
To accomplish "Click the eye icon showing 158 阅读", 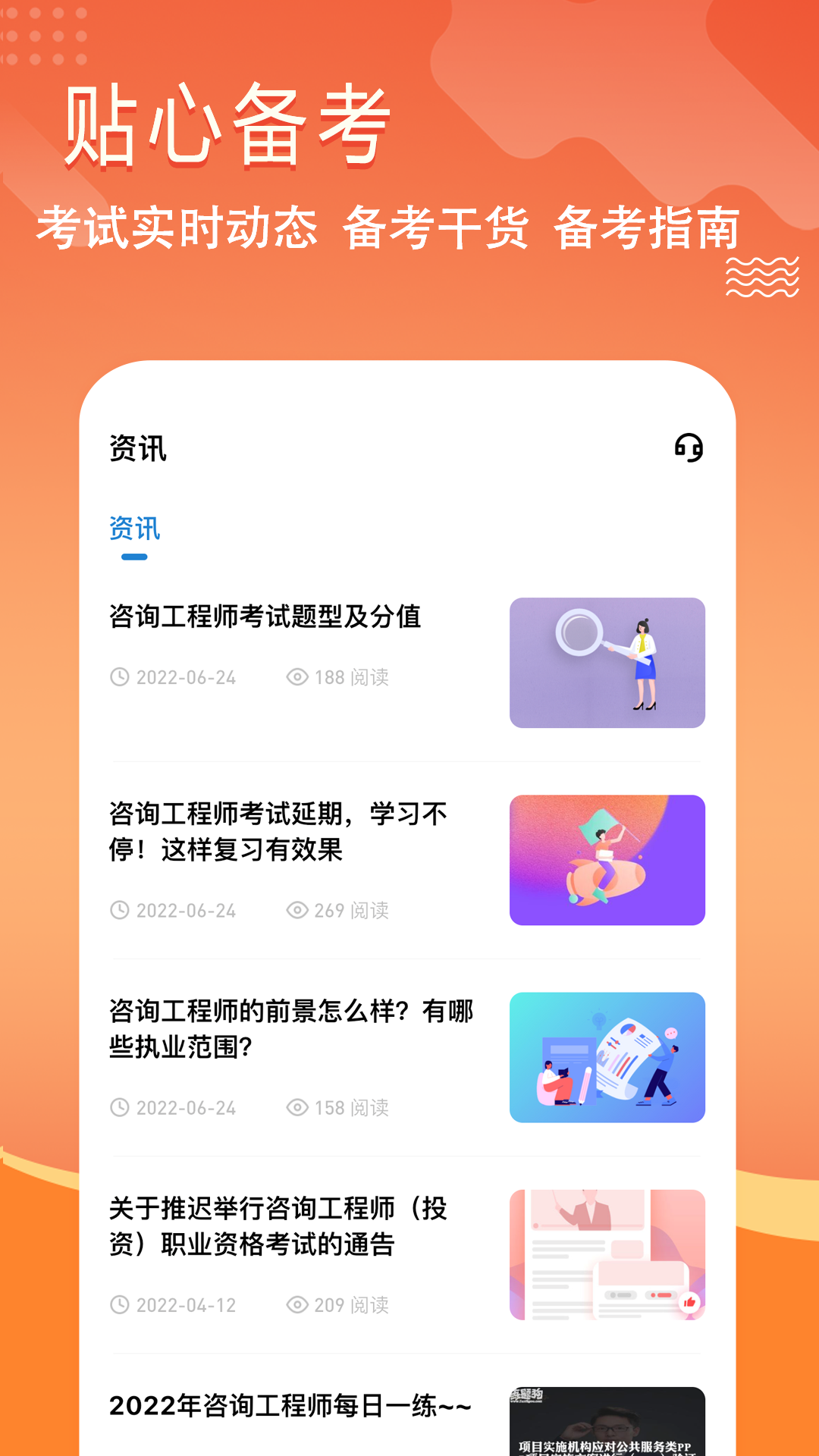I will [296, 1109].
